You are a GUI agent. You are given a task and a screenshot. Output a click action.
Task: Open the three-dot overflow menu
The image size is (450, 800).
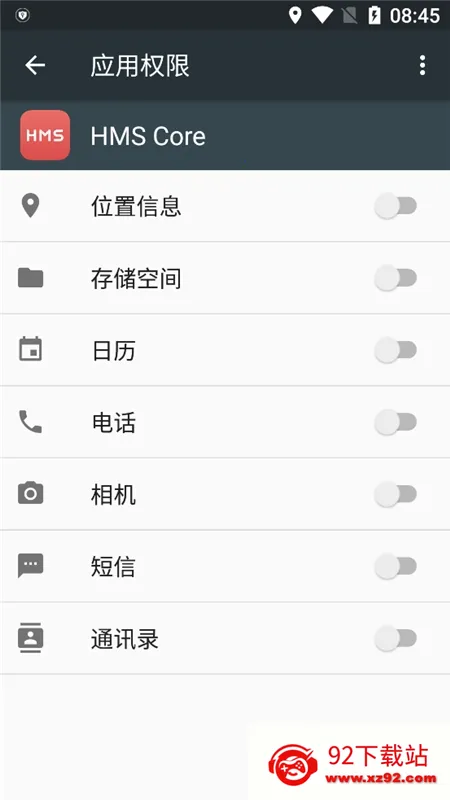point(422,65)
